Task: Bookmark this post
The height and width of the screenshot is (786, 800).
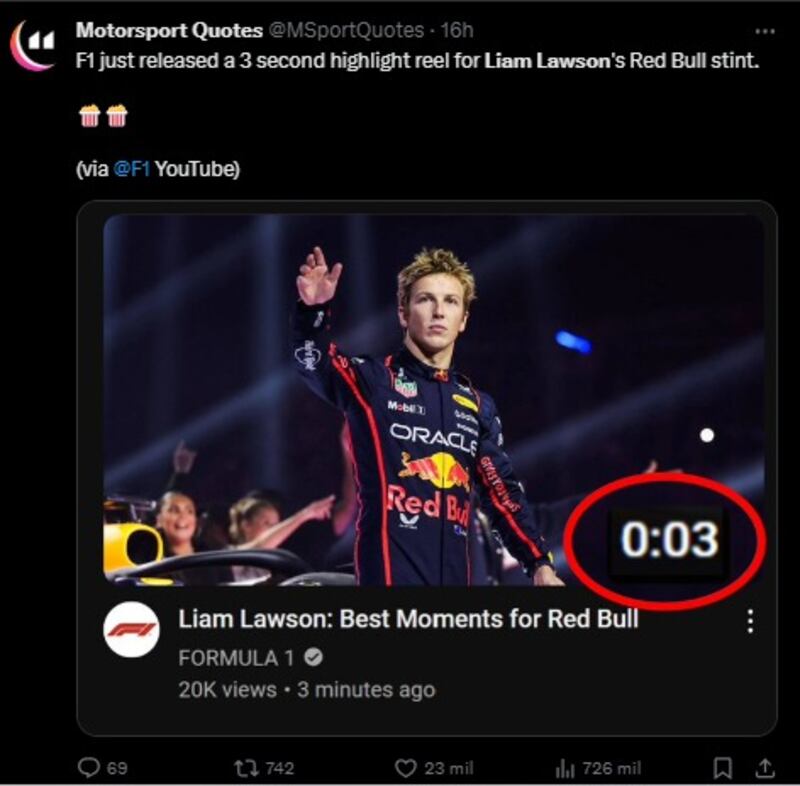Action: pos(723,767)
